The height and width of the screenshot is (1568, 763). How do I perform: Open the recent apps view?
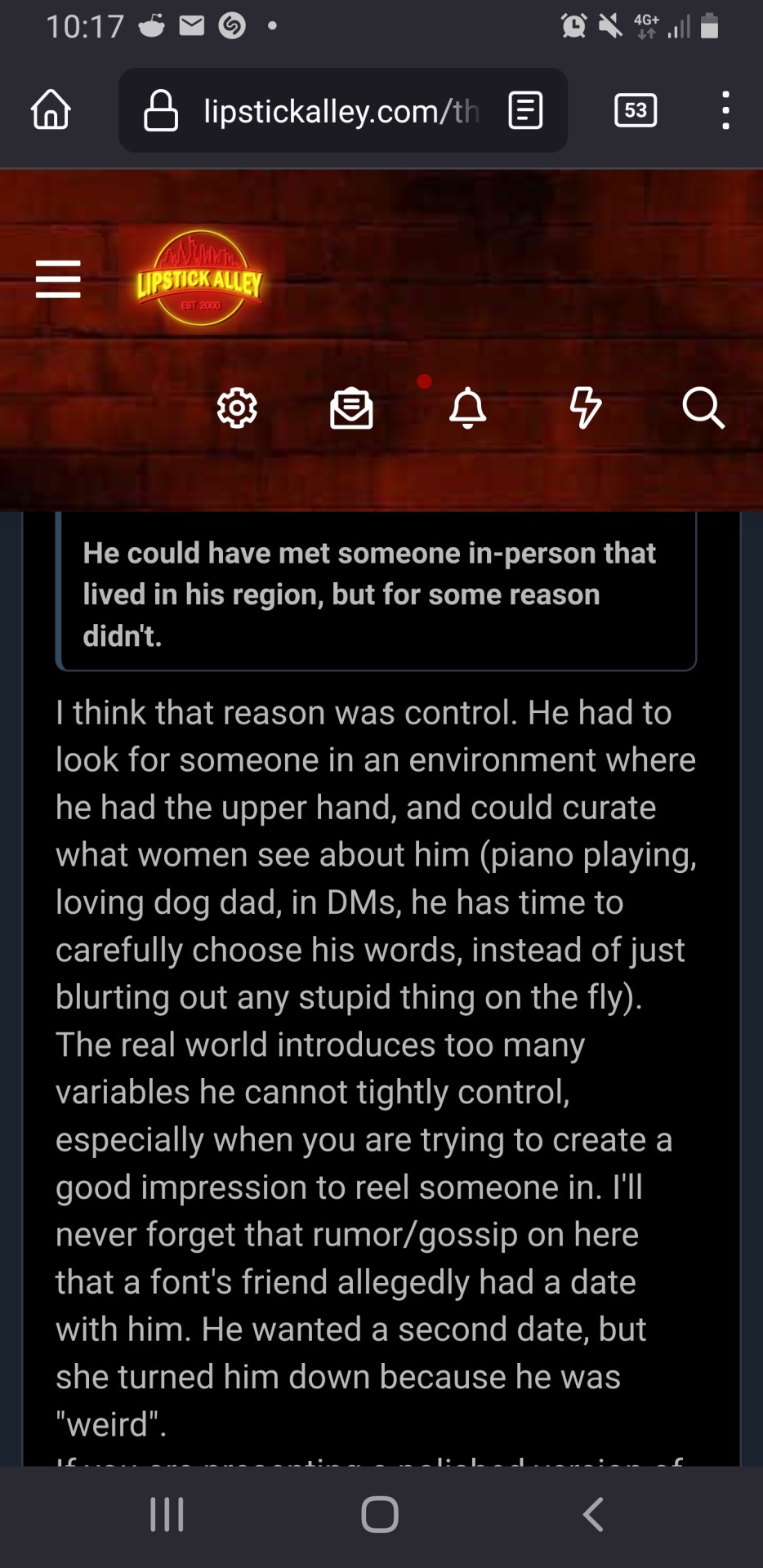click(167, 1515)
